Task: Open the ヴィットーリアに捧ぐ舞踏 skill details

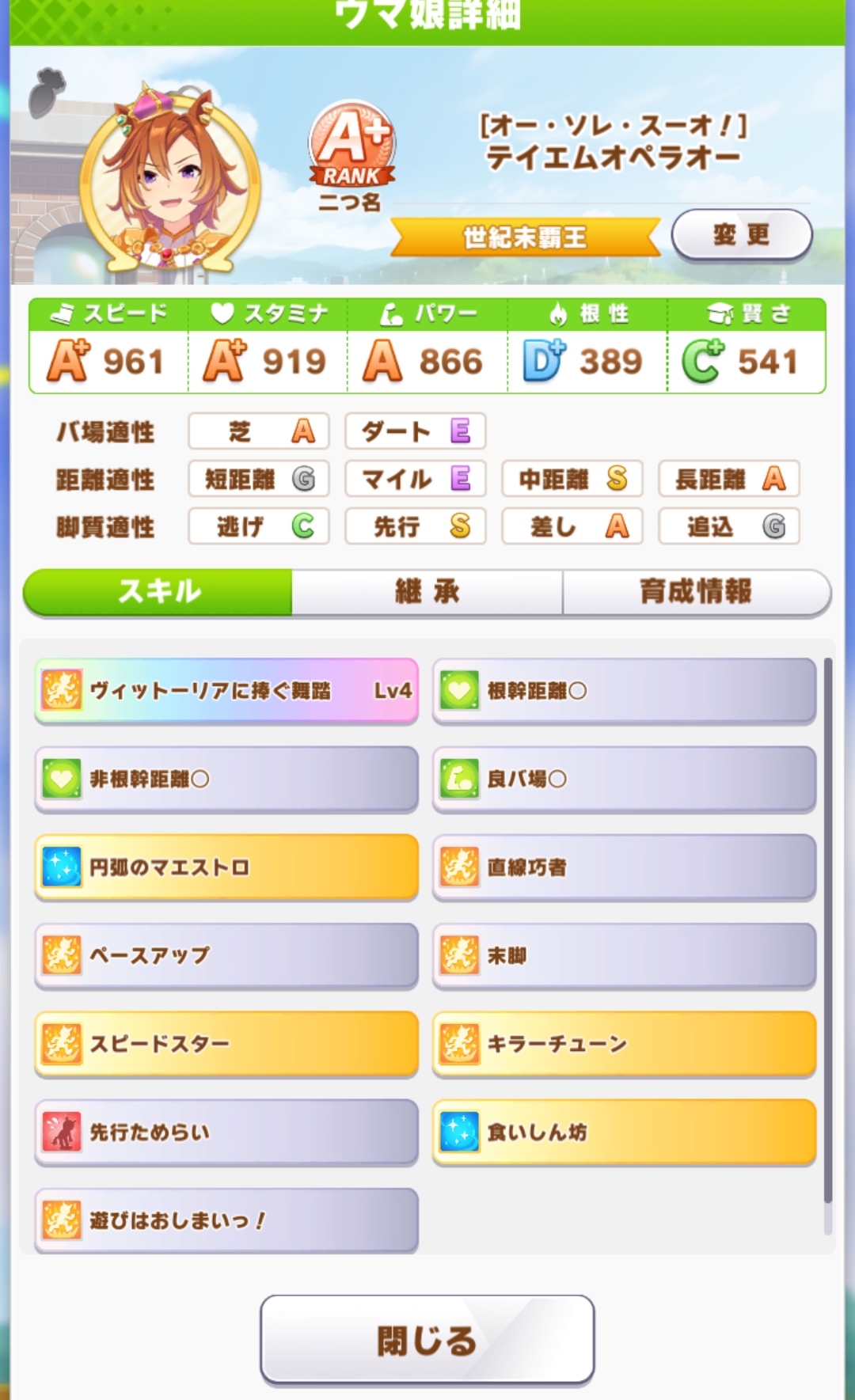Action: click(226, 690)
